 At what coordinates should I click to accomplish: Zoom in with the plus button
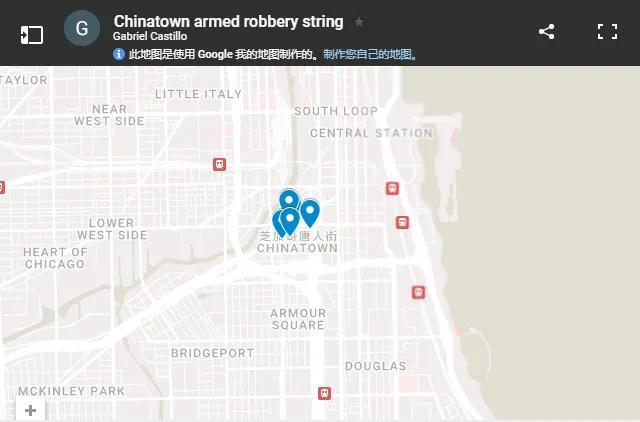pyautogui.click(x=31, y=410)
